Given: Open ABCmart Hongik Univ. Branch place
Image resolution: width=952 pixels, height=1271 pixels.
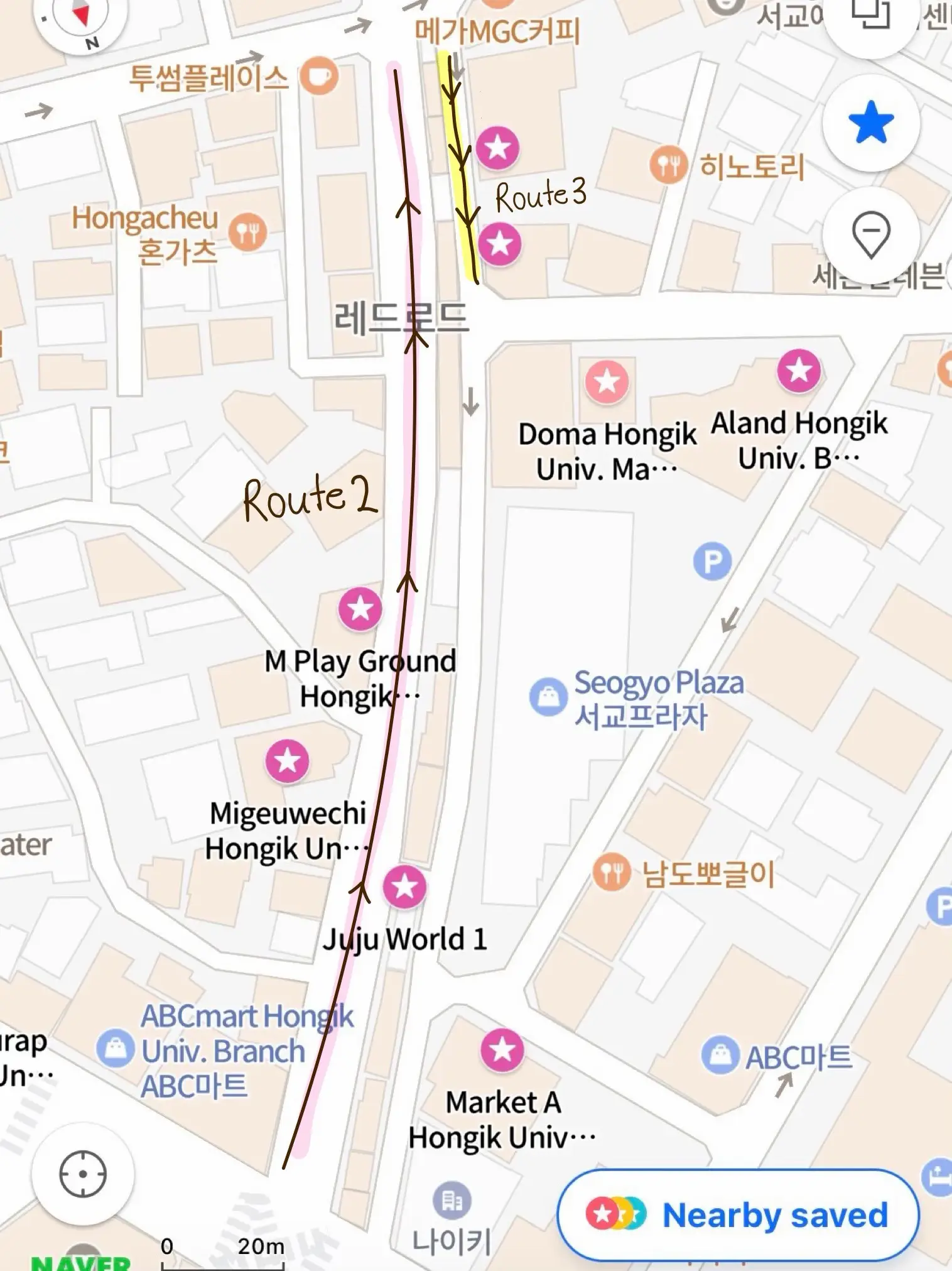Looking at the screenshot, I should [116, 1049].
